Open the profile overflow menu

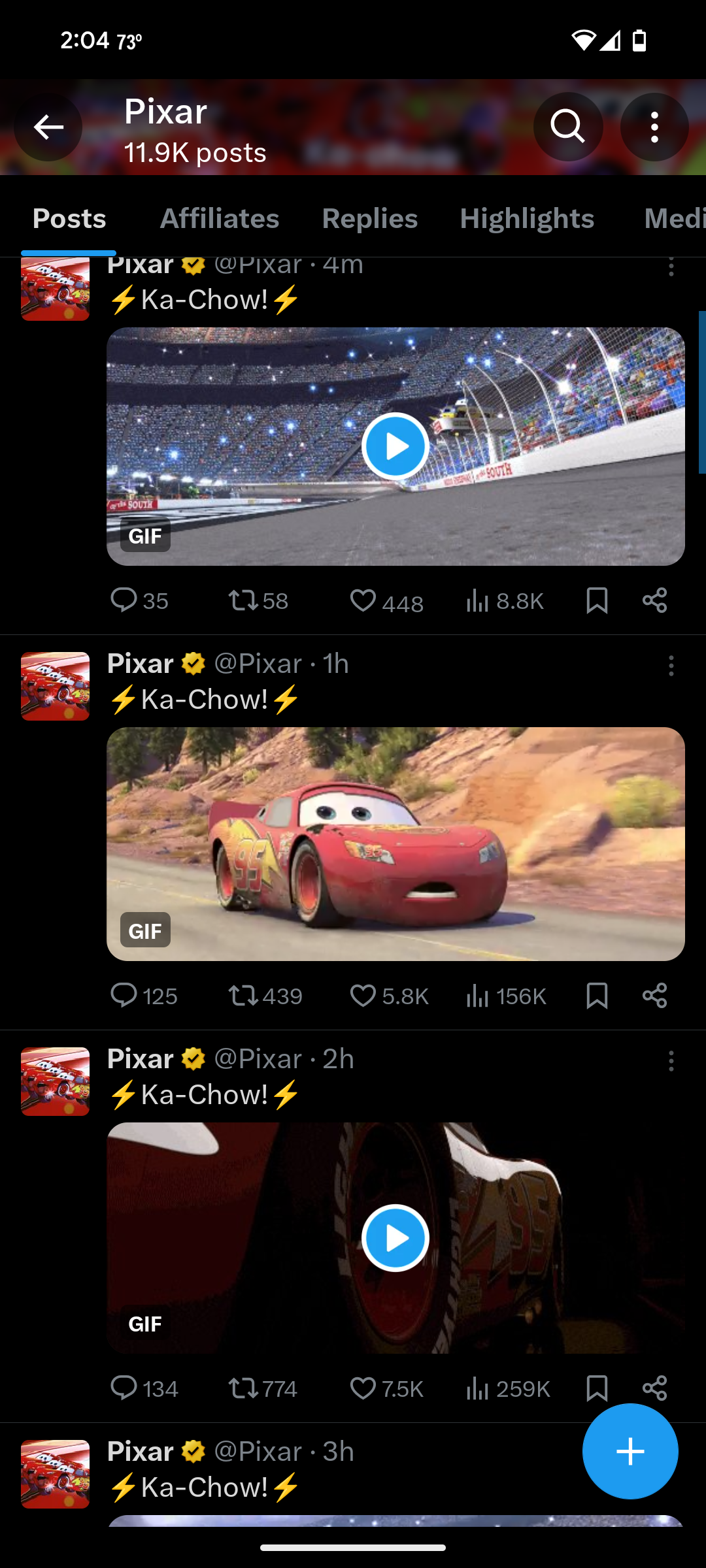pyautogui.click(x=654, y=127)
